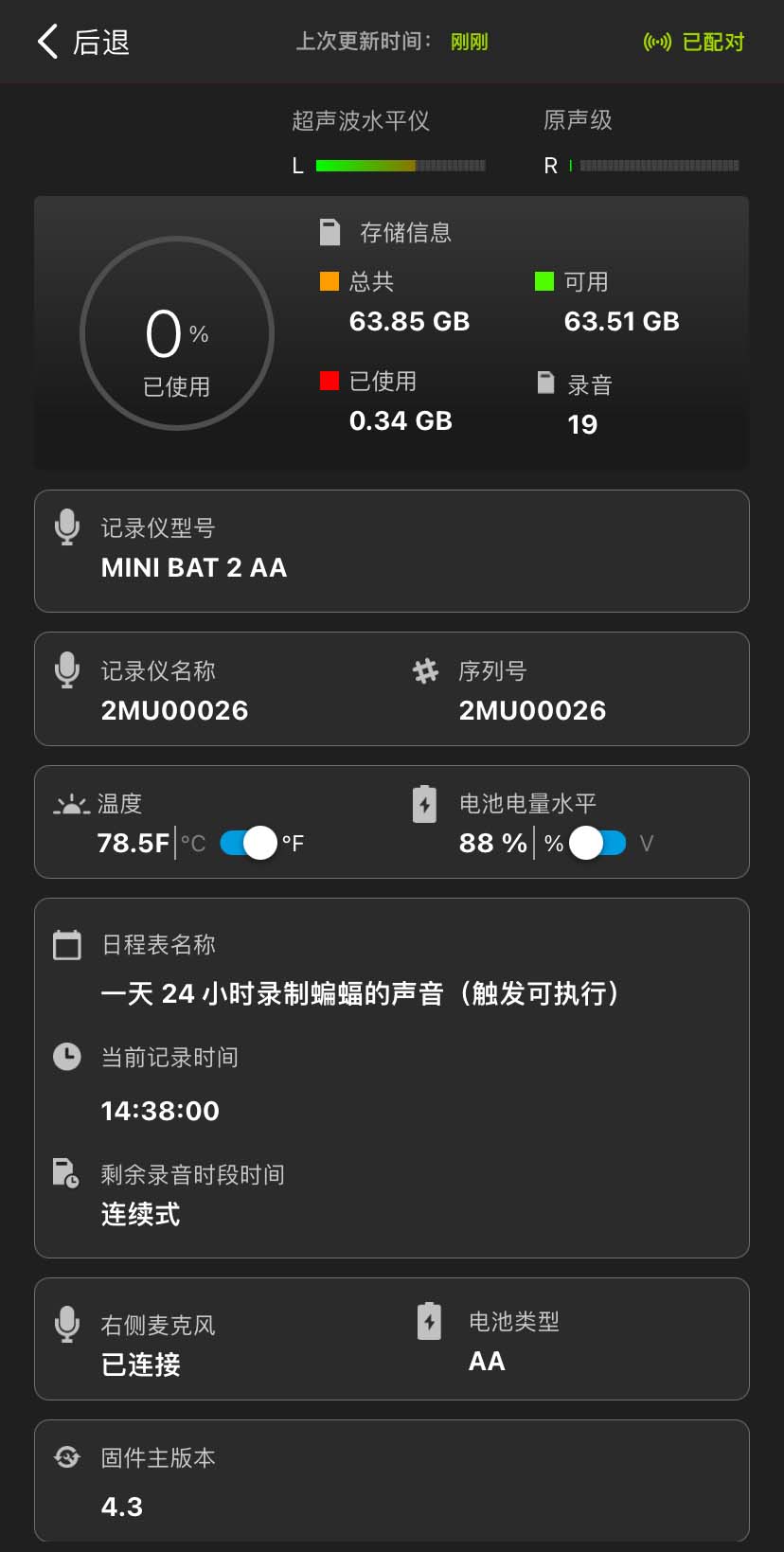Click the battery icon beside 电池类型
The width and height of the screenshot is (784, 1552).
429,1321
